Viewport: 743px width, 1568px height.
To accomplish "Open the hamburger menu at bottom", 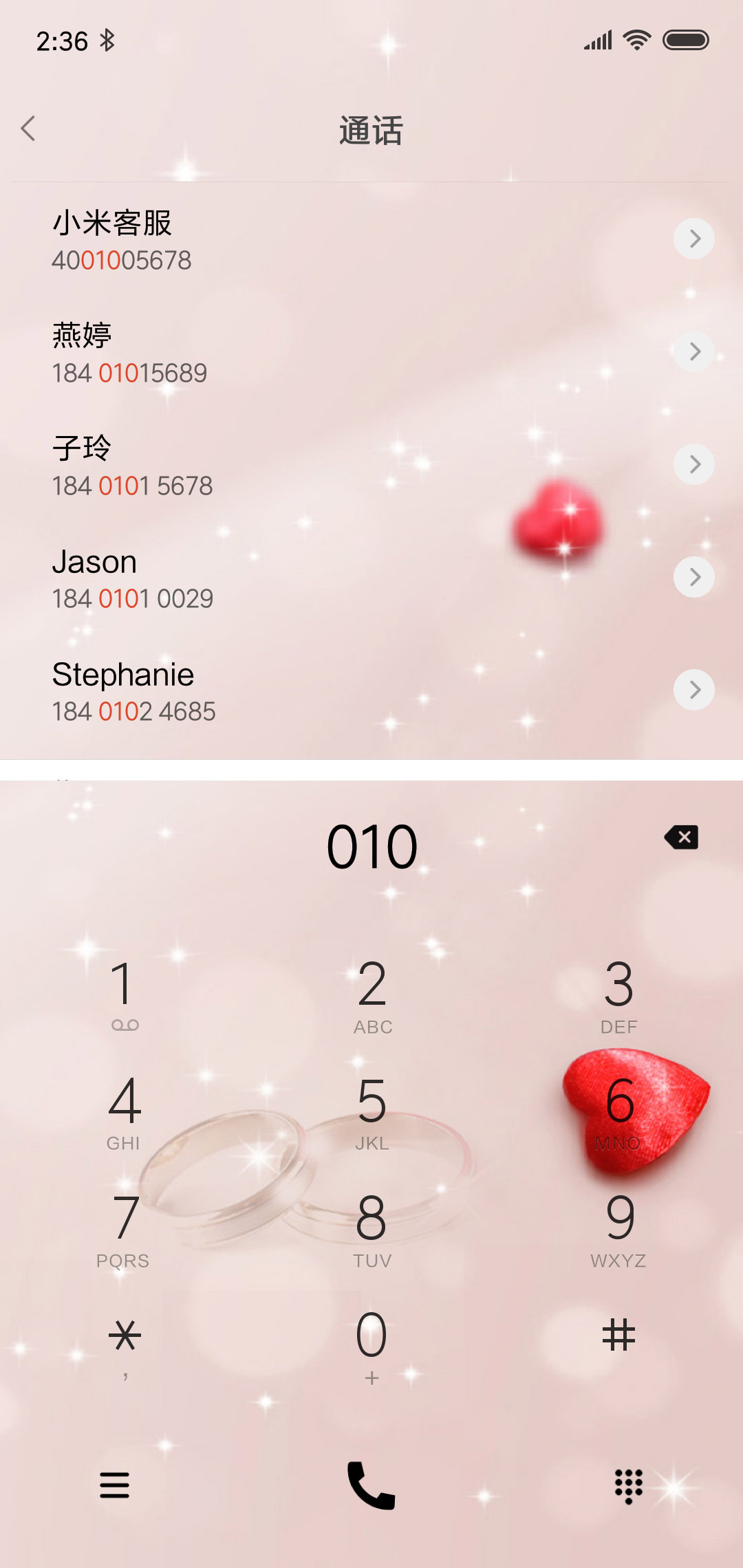I will click(114, 1485).
